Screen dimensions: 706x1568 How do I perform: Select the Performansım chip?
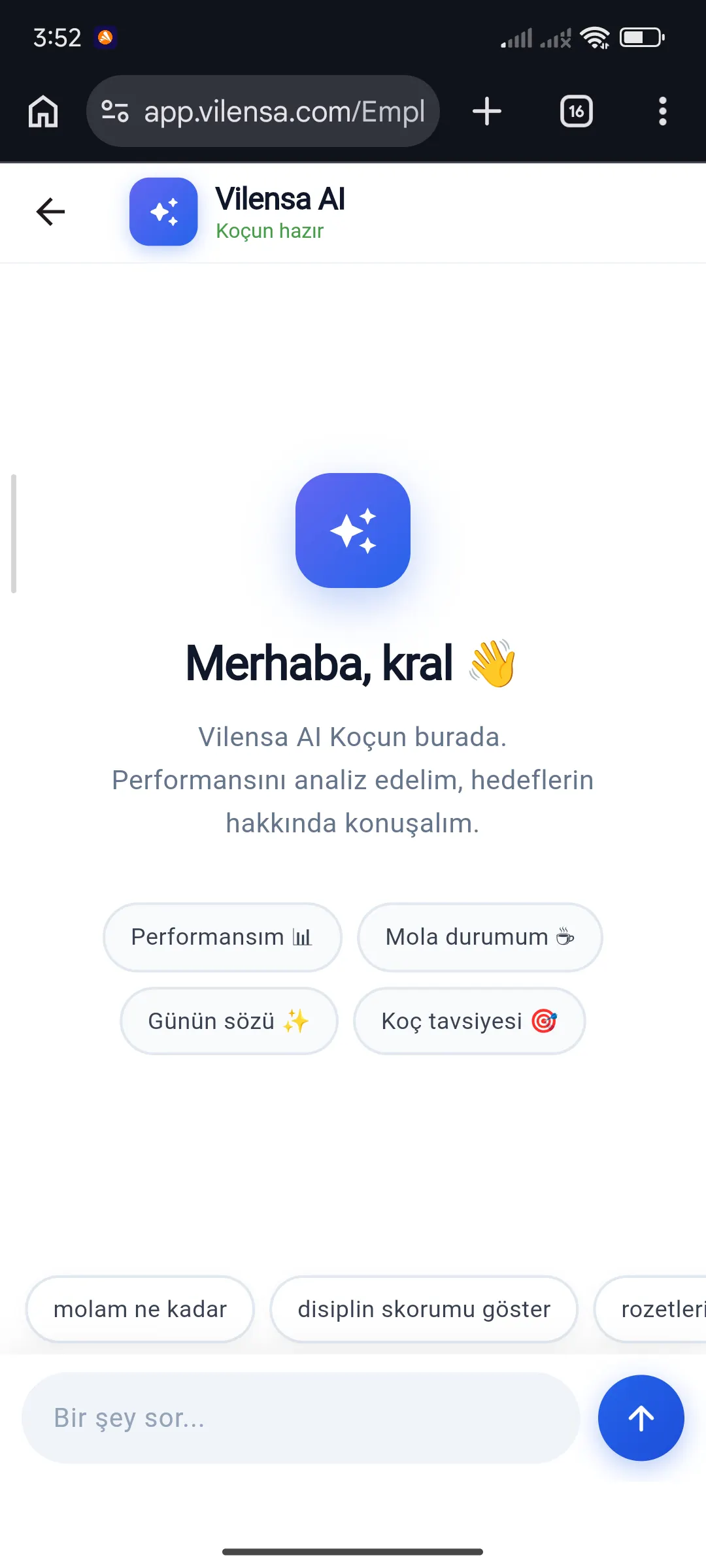222,937
